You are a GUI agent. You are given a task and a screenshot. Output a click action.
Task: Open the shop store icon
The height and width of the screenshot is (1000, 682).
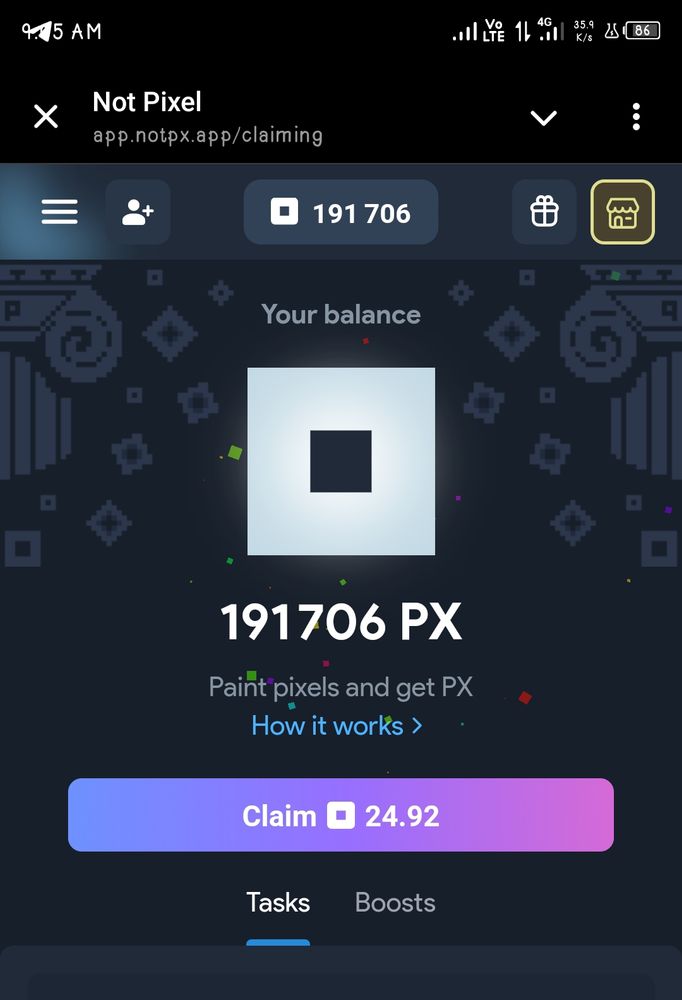tap(622, 212)
